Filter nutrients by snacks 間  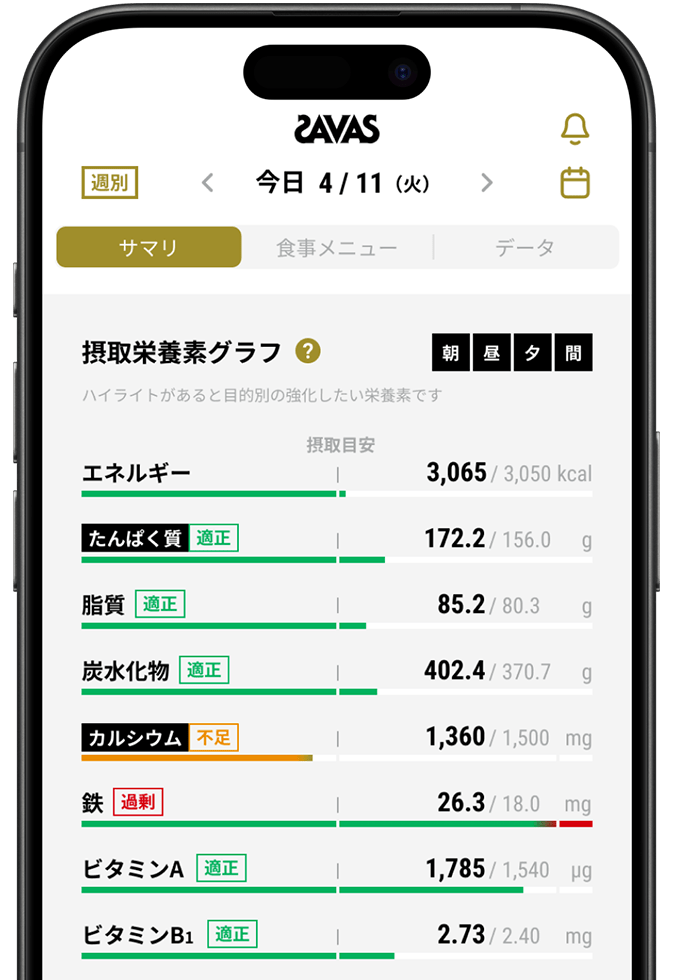click(573, 353)
